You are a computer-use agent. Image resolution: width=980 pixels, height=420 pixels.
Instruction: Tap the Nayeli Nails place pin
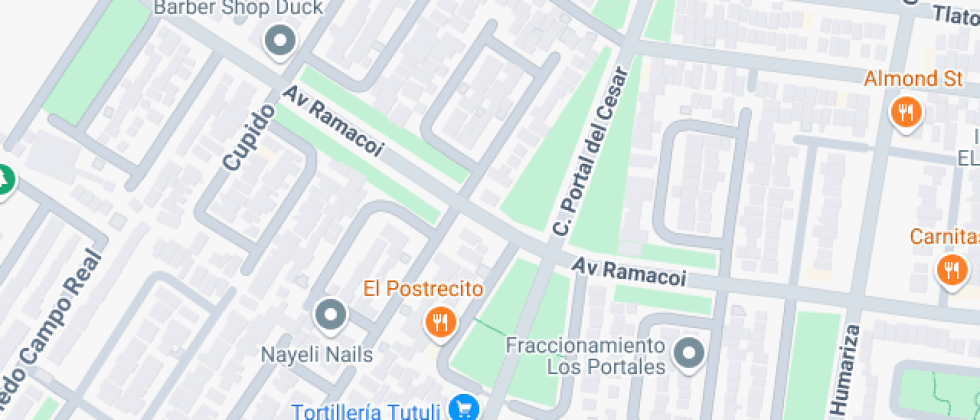click(330, 316)
